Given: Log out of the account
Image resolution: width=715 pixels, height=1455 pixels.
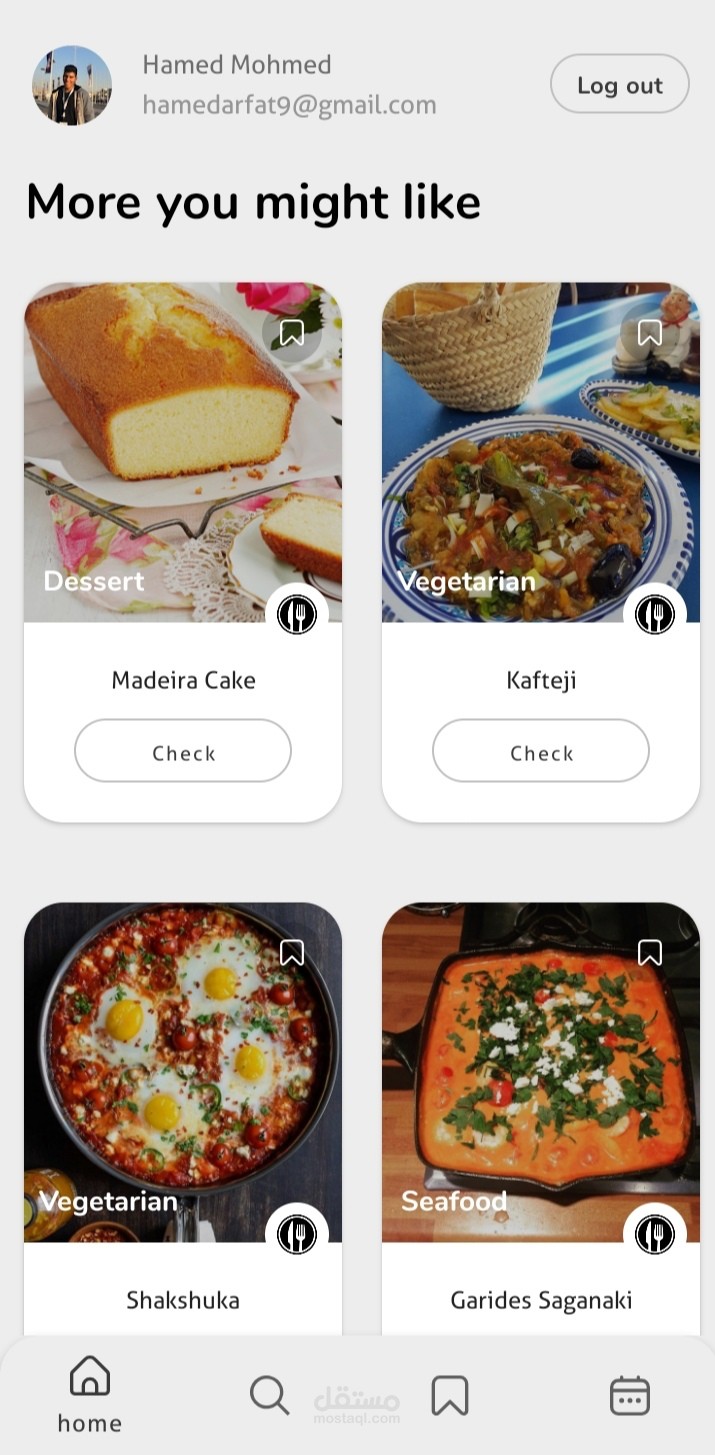Looking at the screenshot, I should (x=619, y=85).
